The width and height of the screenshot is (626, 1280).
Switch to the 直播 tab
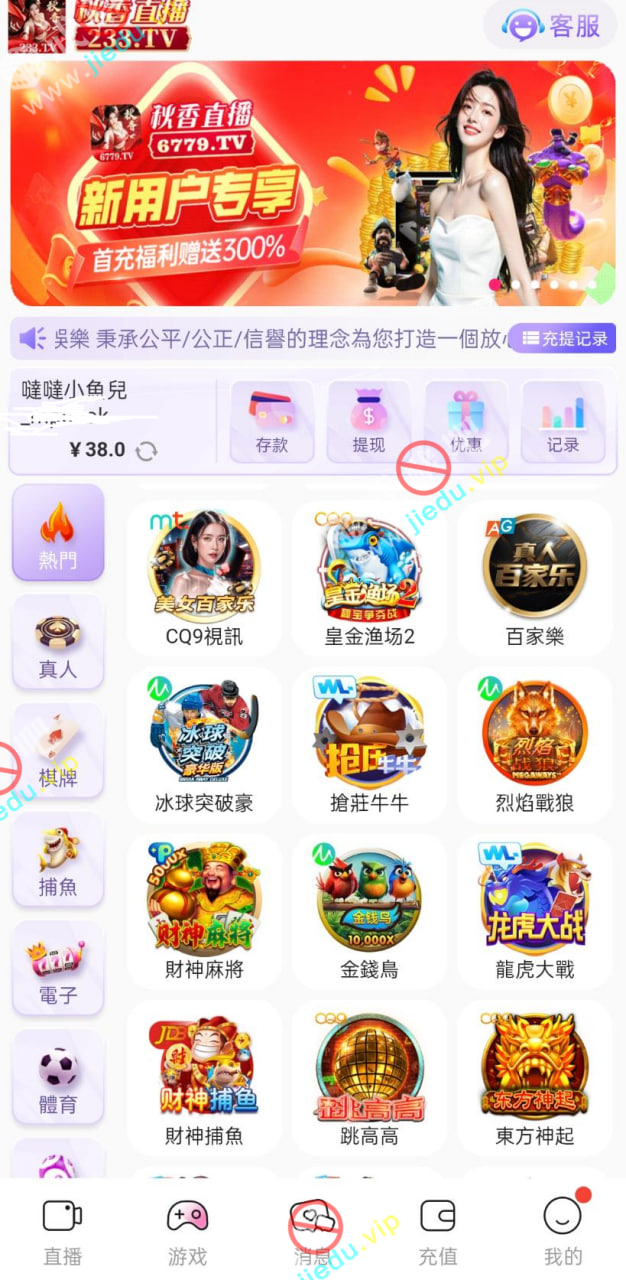pyautogui.click(x=62, y=1231)
